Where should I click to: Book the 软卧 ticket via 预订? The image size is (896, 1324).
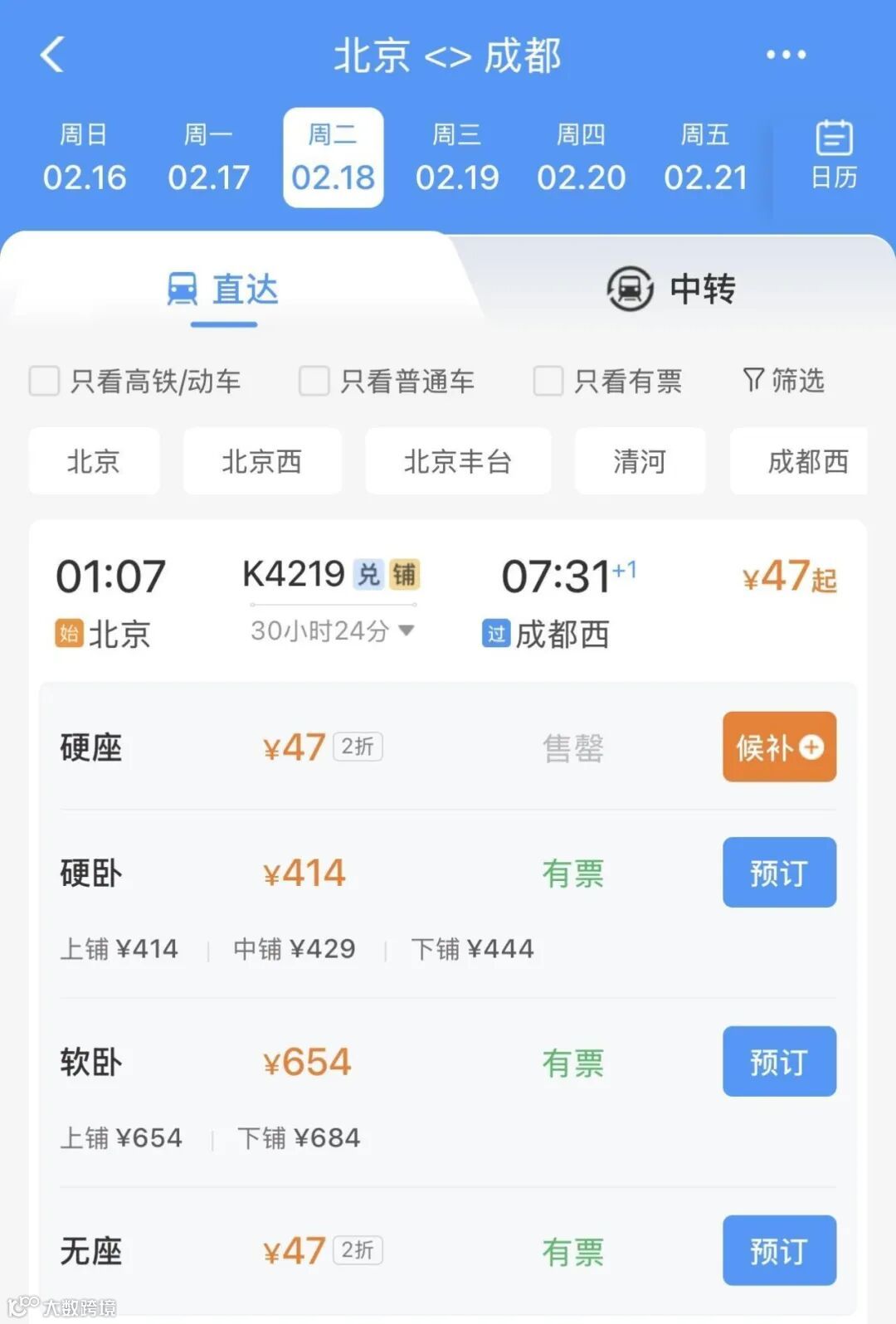(x=779, y=1062)
